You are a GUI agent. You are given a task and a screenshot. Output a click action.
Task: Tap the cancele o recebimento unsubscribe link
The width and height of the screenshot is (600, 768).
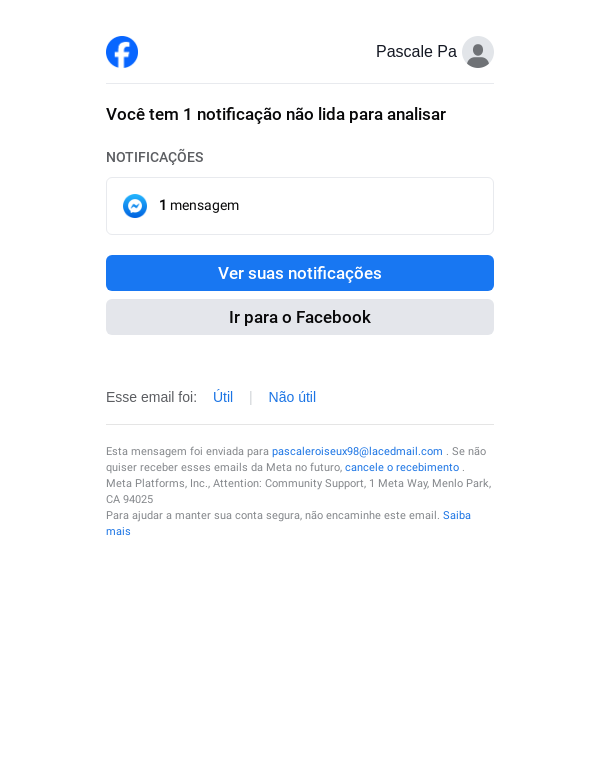(402, 467)
